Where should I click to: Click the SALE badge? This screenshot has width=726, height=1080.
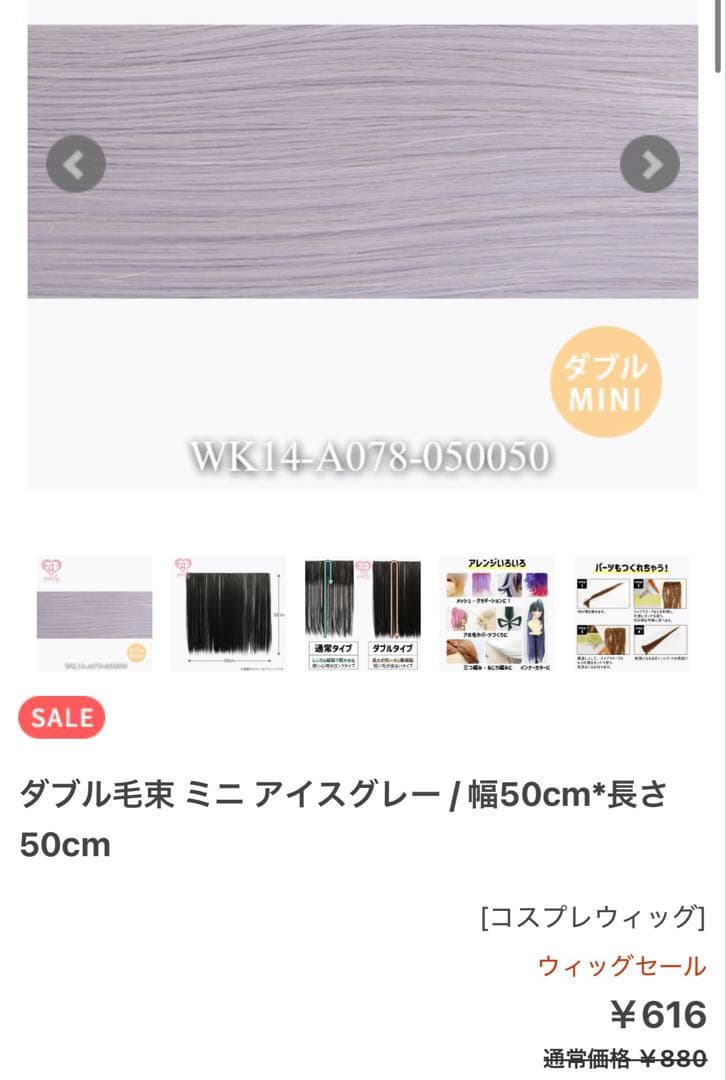pyautogui.click(x=60, y=716)
